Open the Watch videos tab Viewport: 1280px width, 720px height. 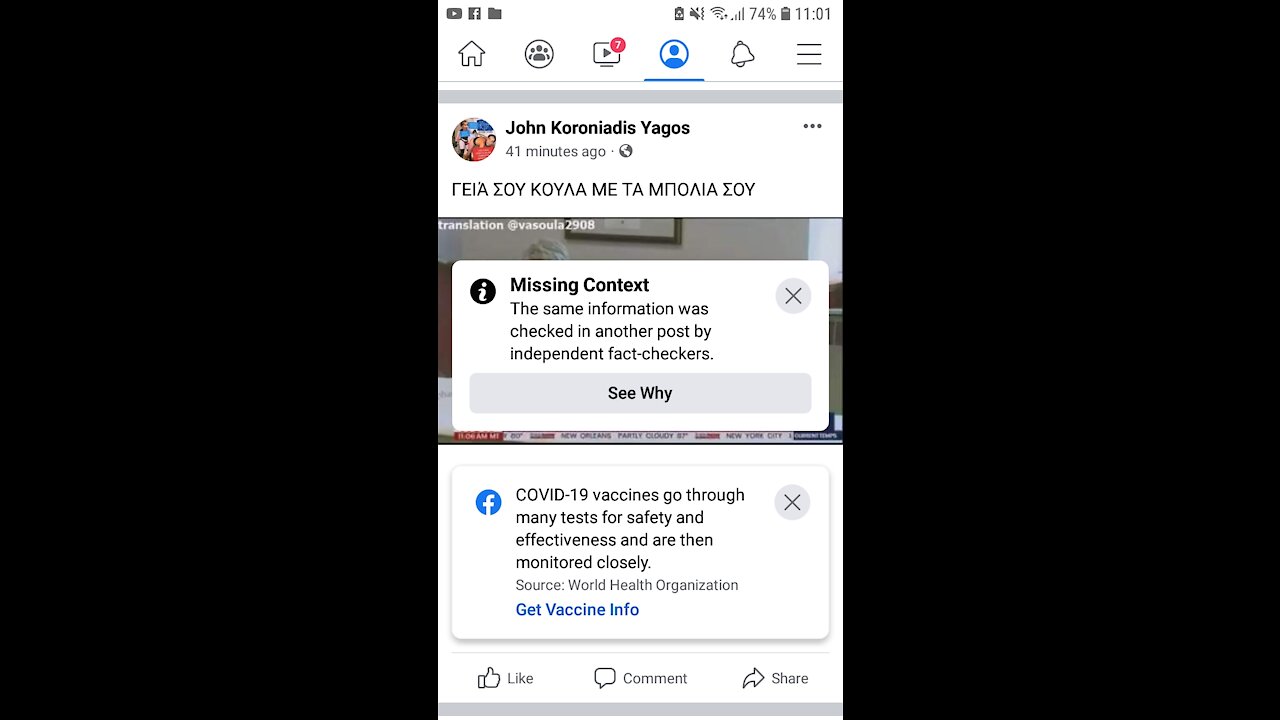(607, 54)
